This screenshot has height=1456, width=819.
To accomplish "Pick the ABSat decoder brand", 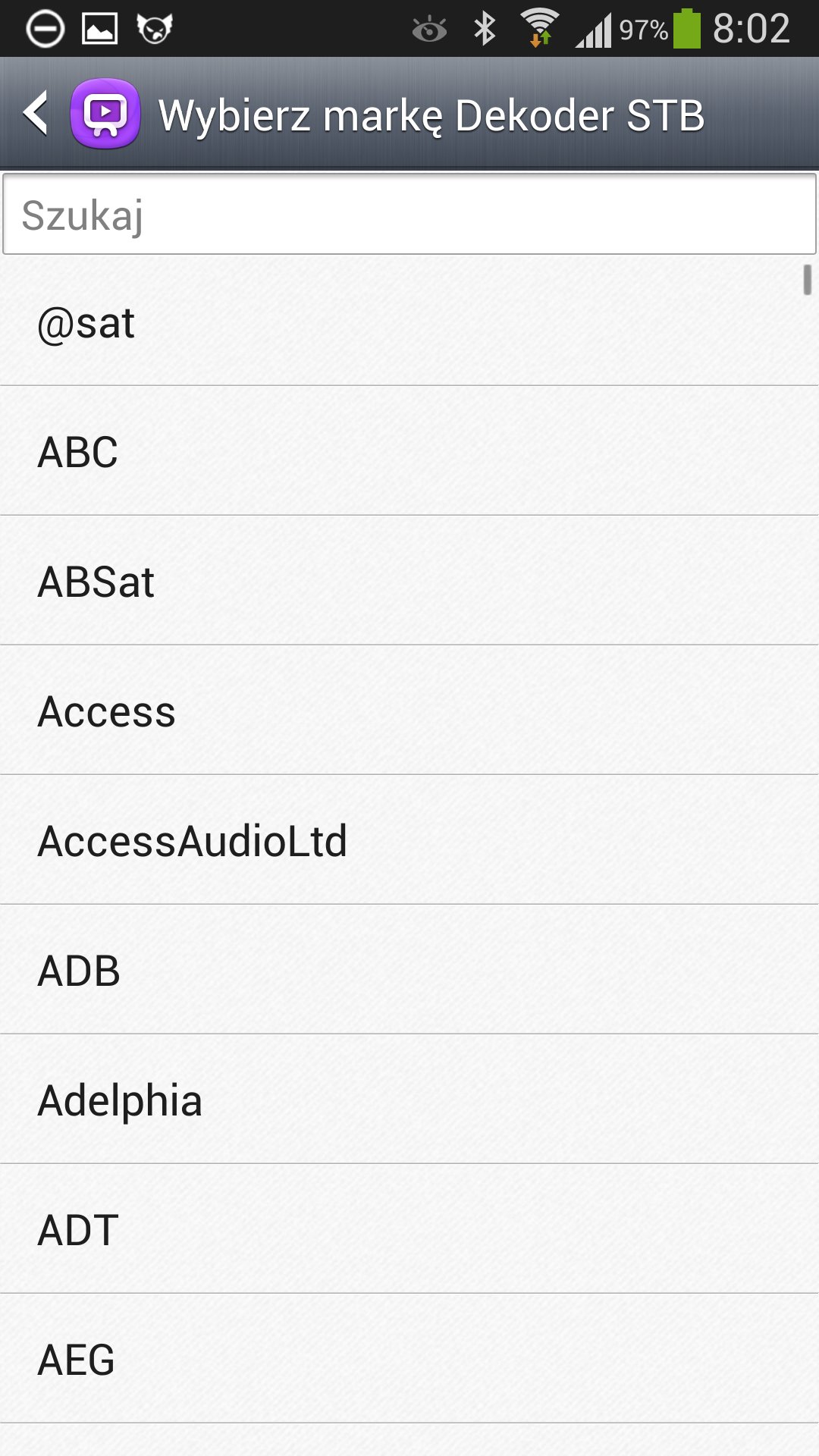I will click(409, 582).
